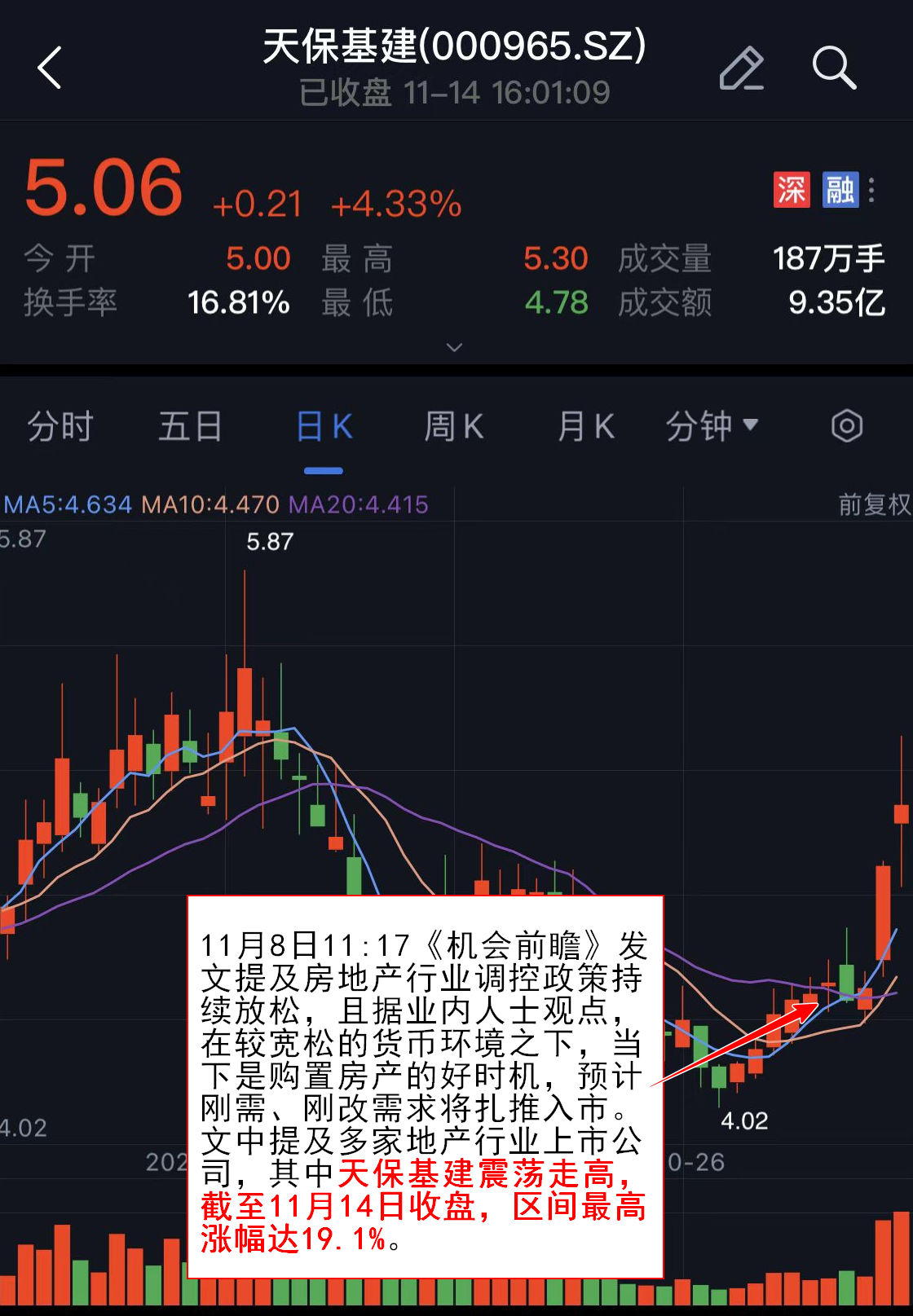Open chart settings hexagon icon

coord(847,426)
